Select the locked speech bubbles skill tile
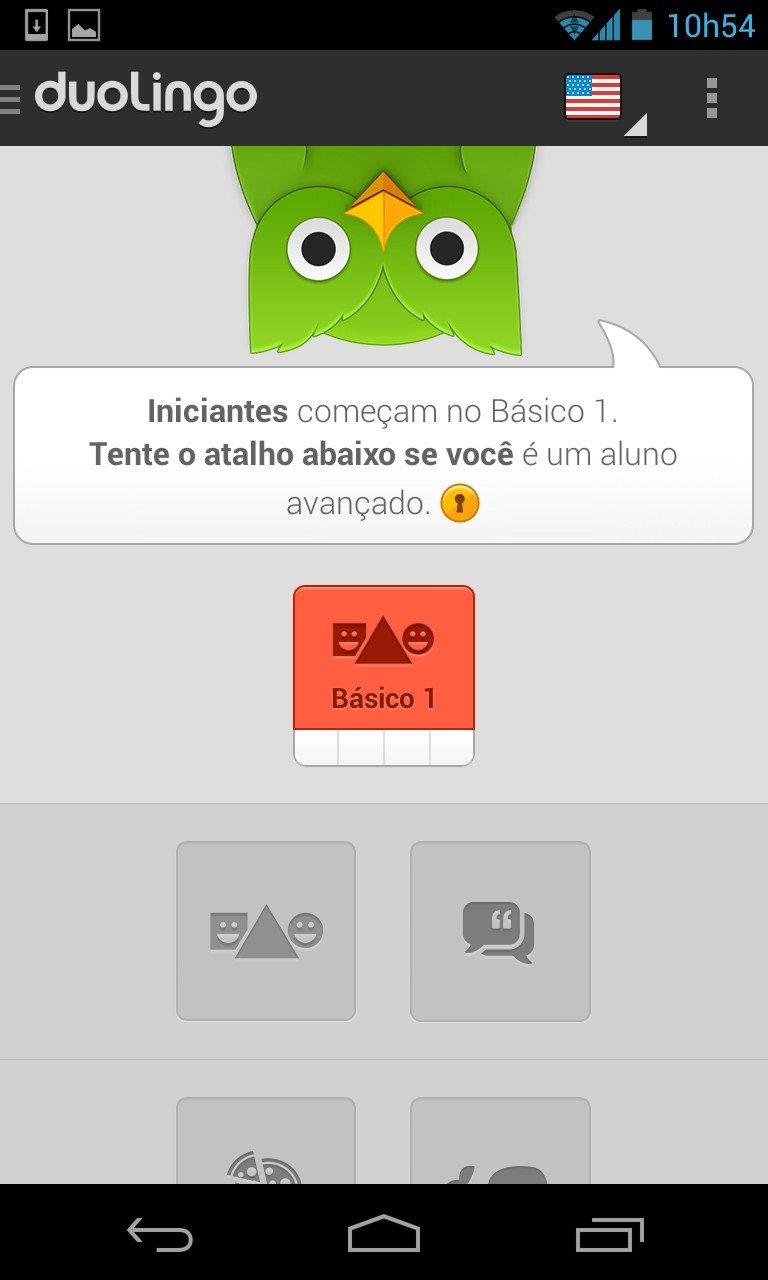 (500, 931)
